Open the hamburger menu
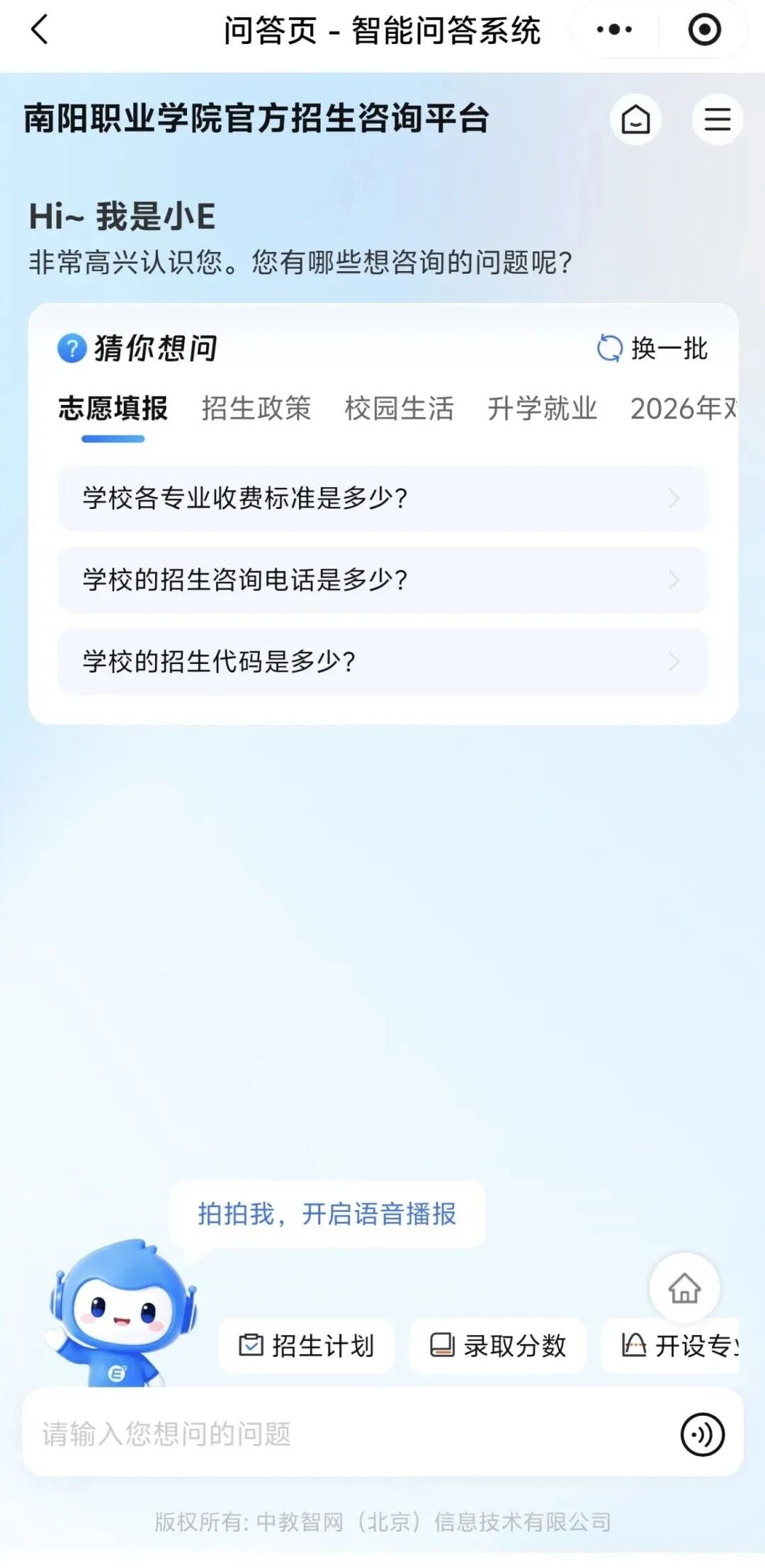 point(717,119)
